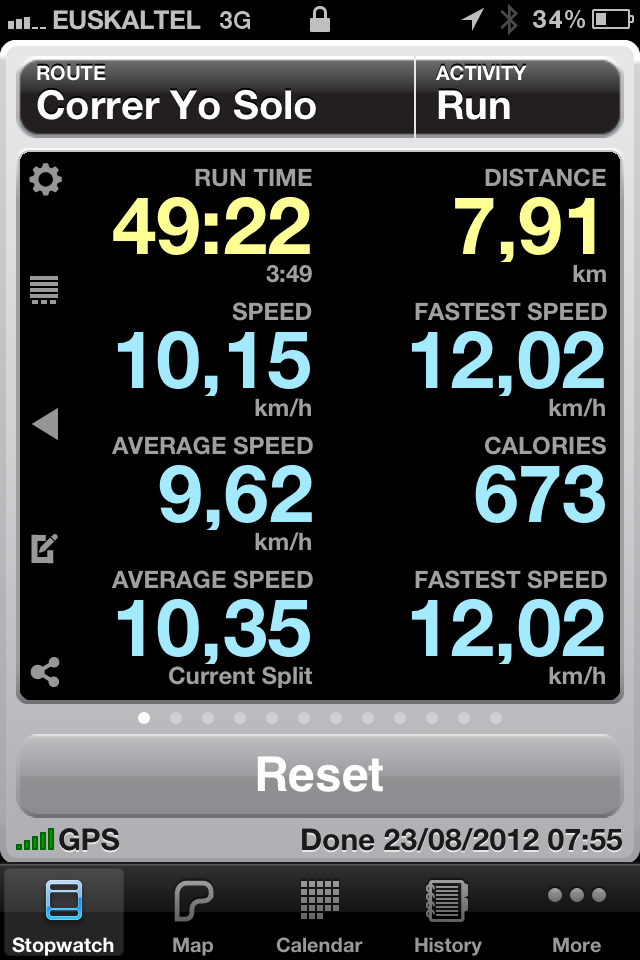Viewport: 640px width, 960px height.
Task: Switch to the Map tab
Action: (193, 914)
